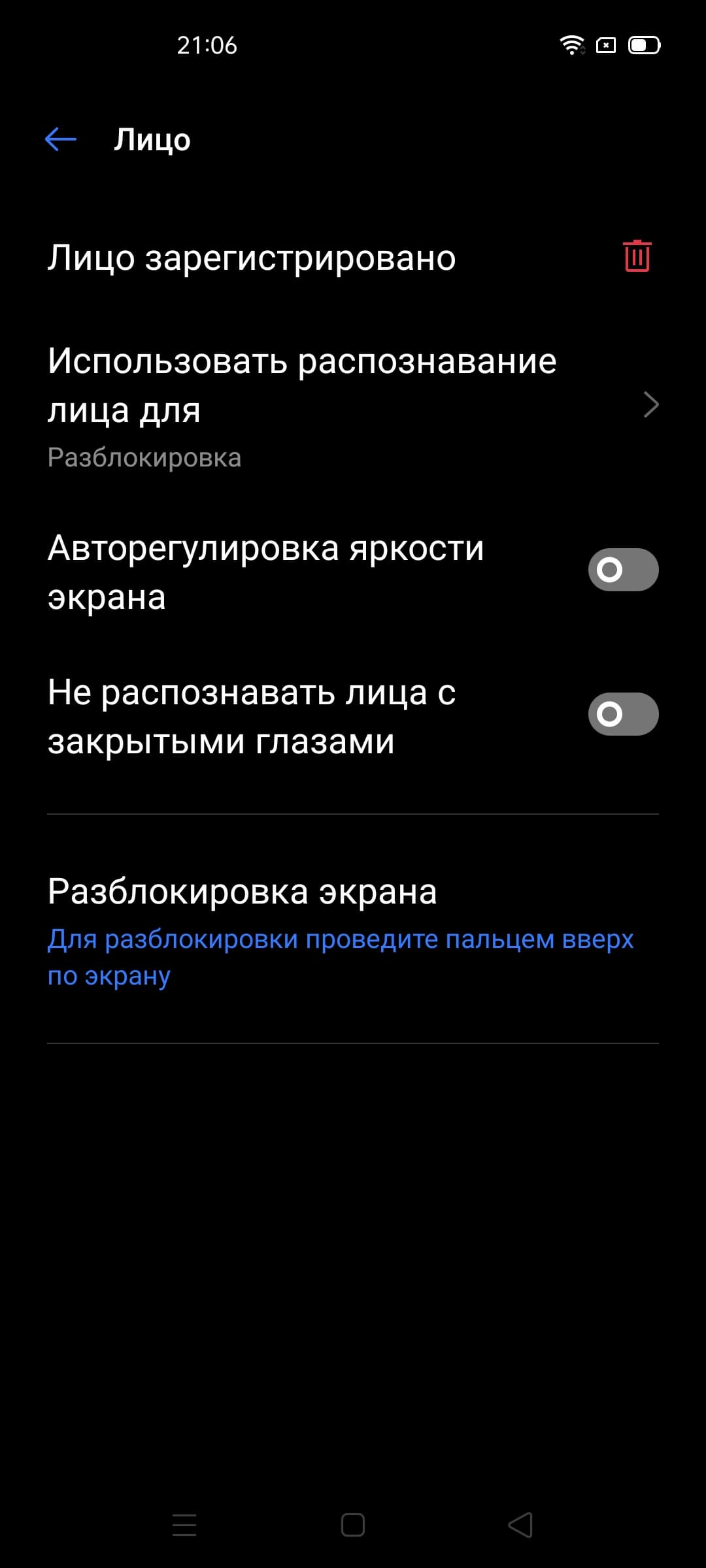The image size is (706, 1568).
Task: Open recent apps from navigation bar
Action: tap(184, 1526)
